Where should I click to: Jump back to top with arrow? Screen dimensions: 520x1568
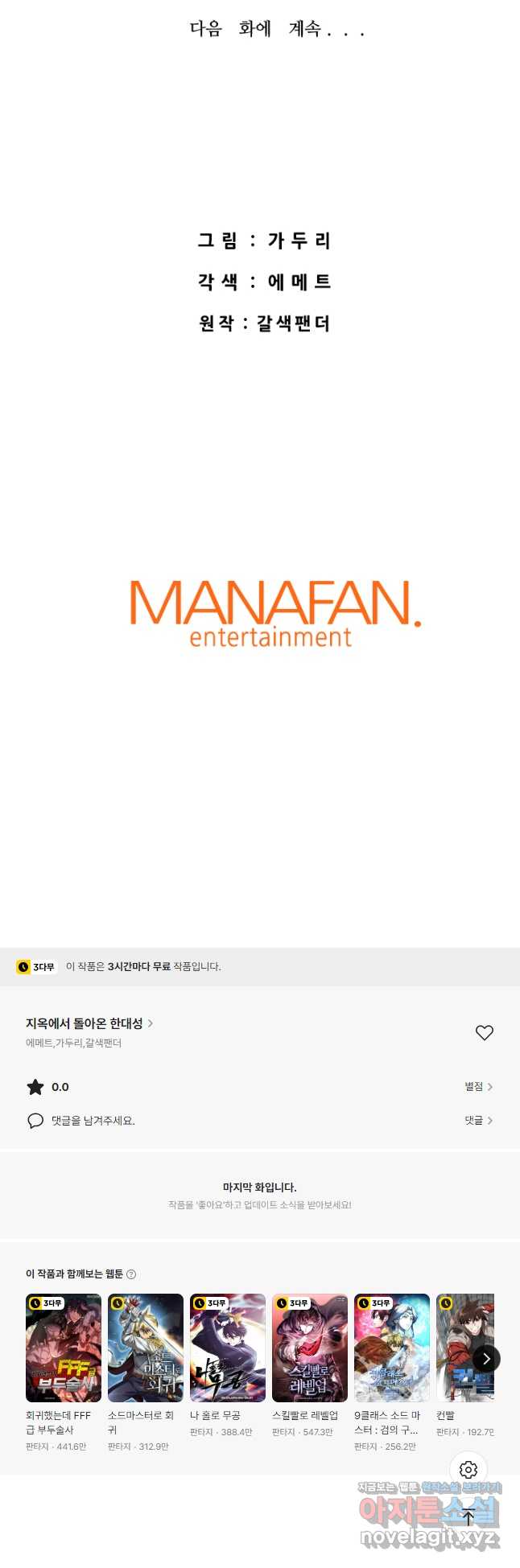[468, 1517]
